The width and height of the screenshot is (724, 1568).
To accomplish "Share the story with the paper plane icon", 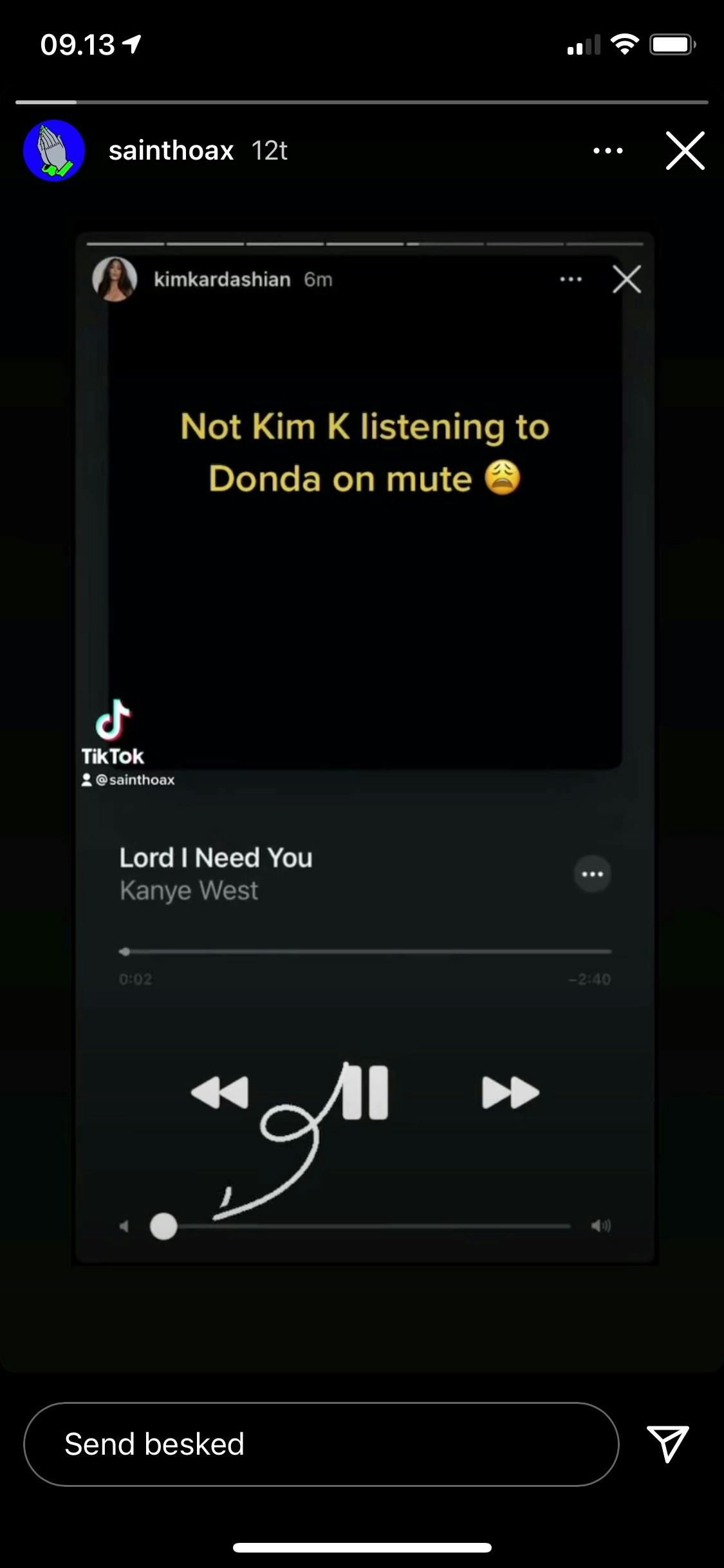I will coord(667,1443).
